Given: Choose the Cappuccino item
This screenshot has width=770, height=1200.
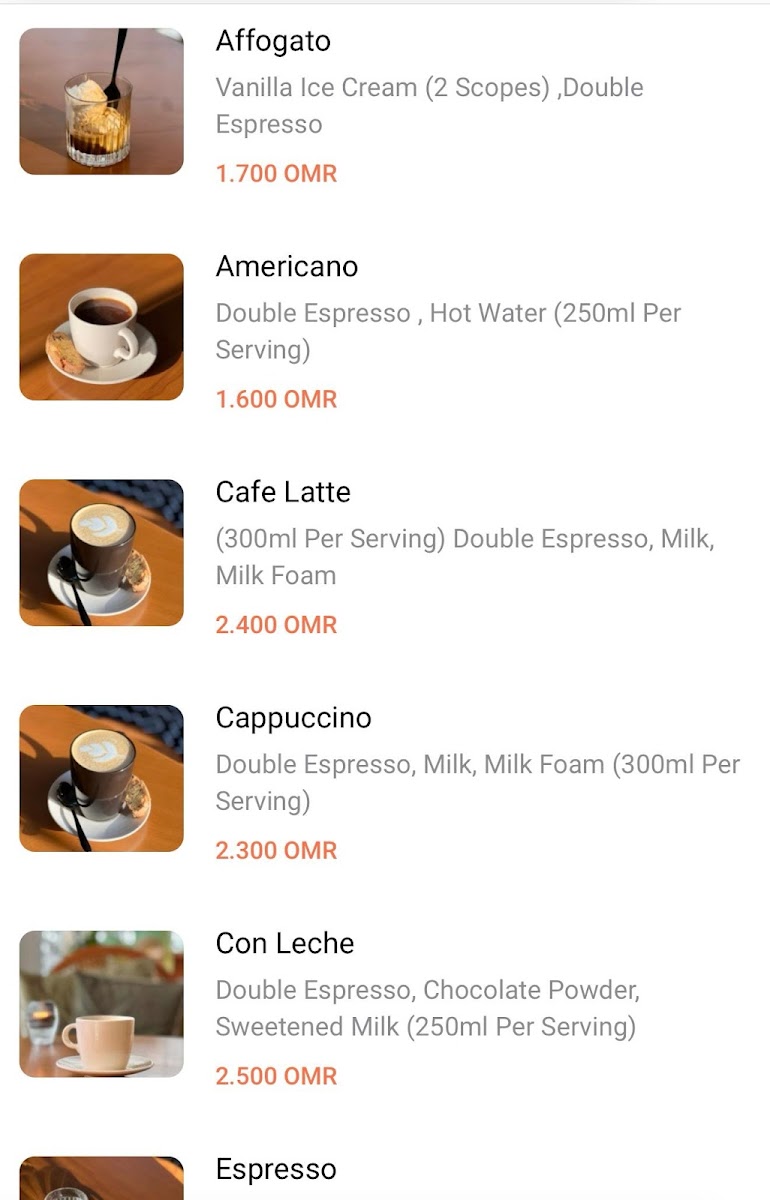Looking at the screenshot, I should pos(293,718).
